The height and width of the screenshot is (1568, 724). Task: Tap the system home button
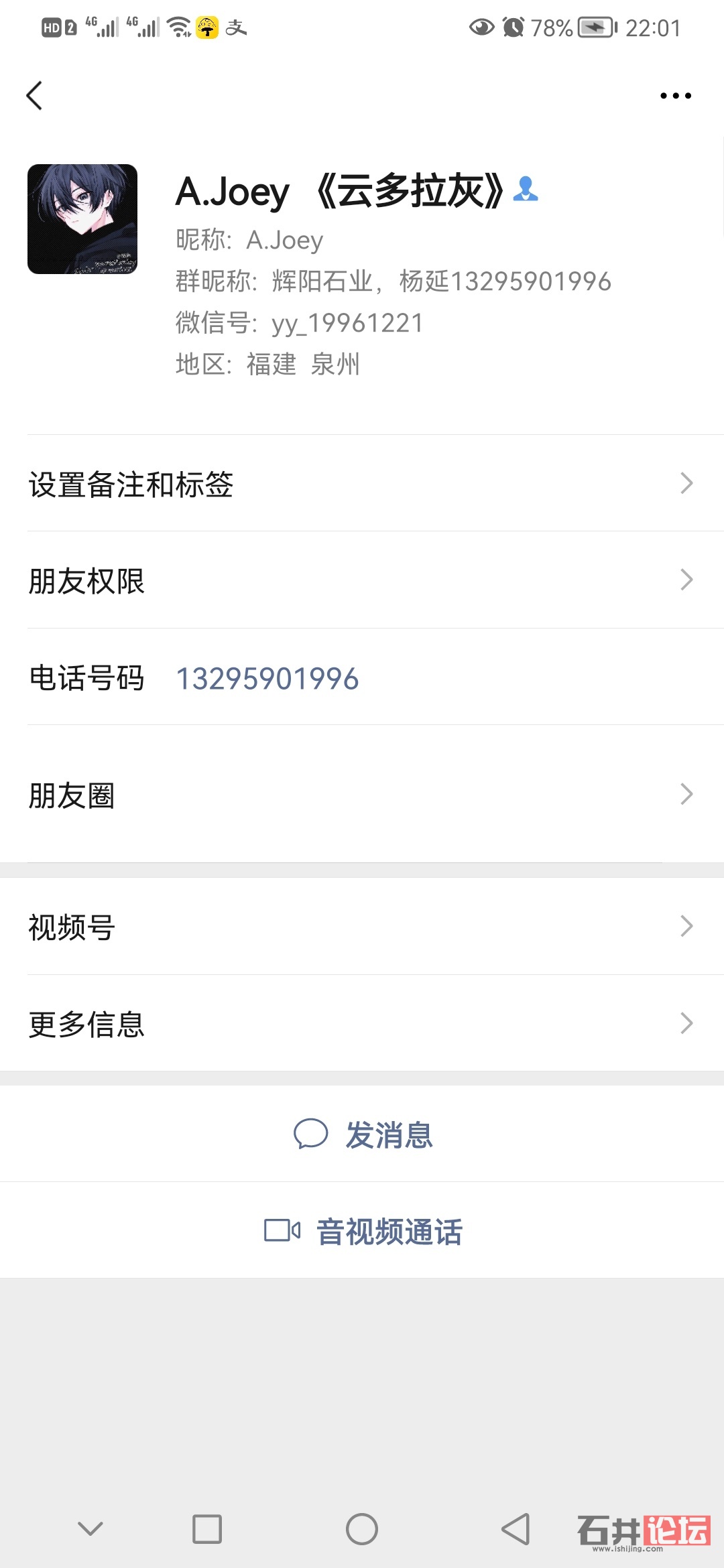(362, 1529)
